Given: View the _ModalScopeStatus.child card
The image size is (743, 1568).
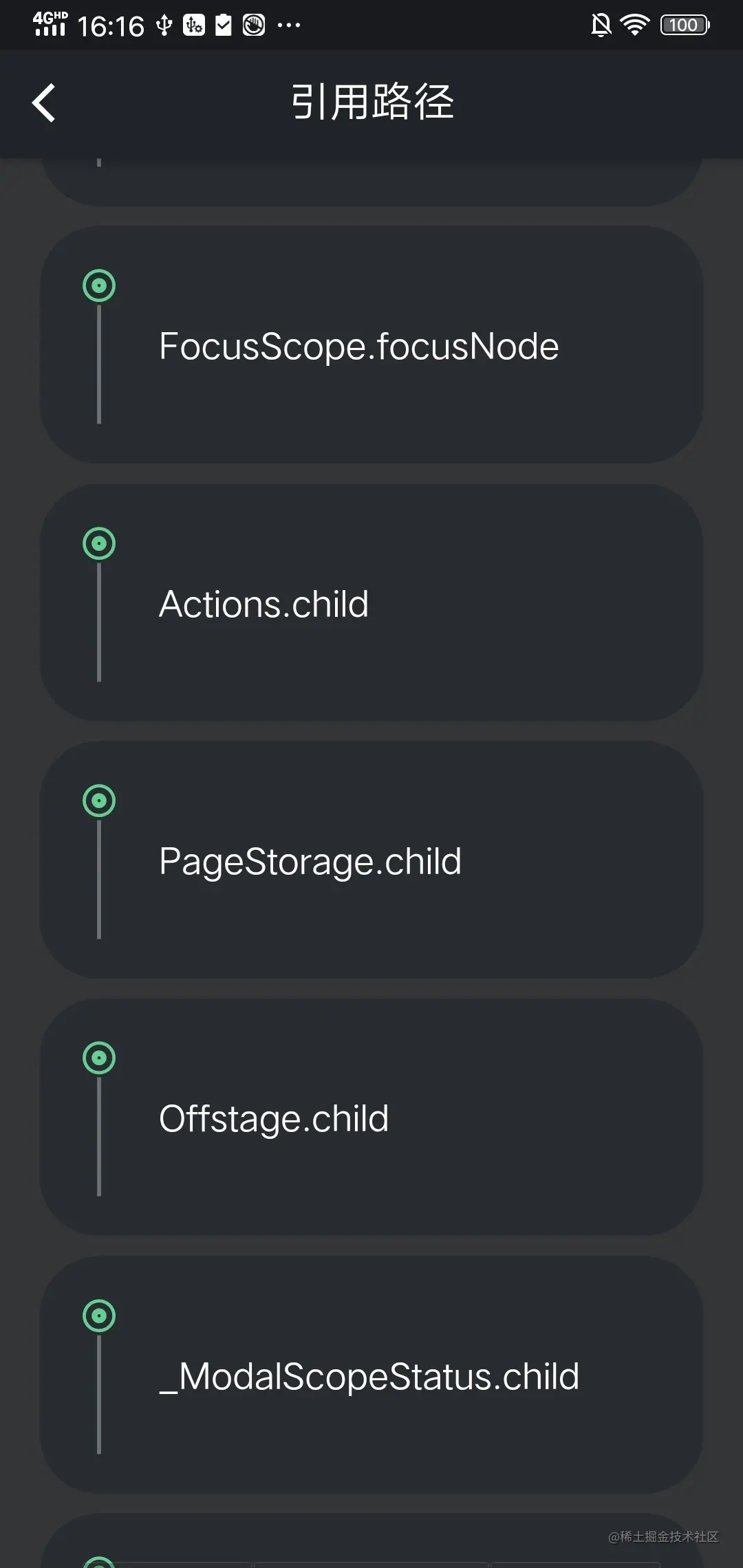Looking at the screenshot, I should coord(371,1375).
